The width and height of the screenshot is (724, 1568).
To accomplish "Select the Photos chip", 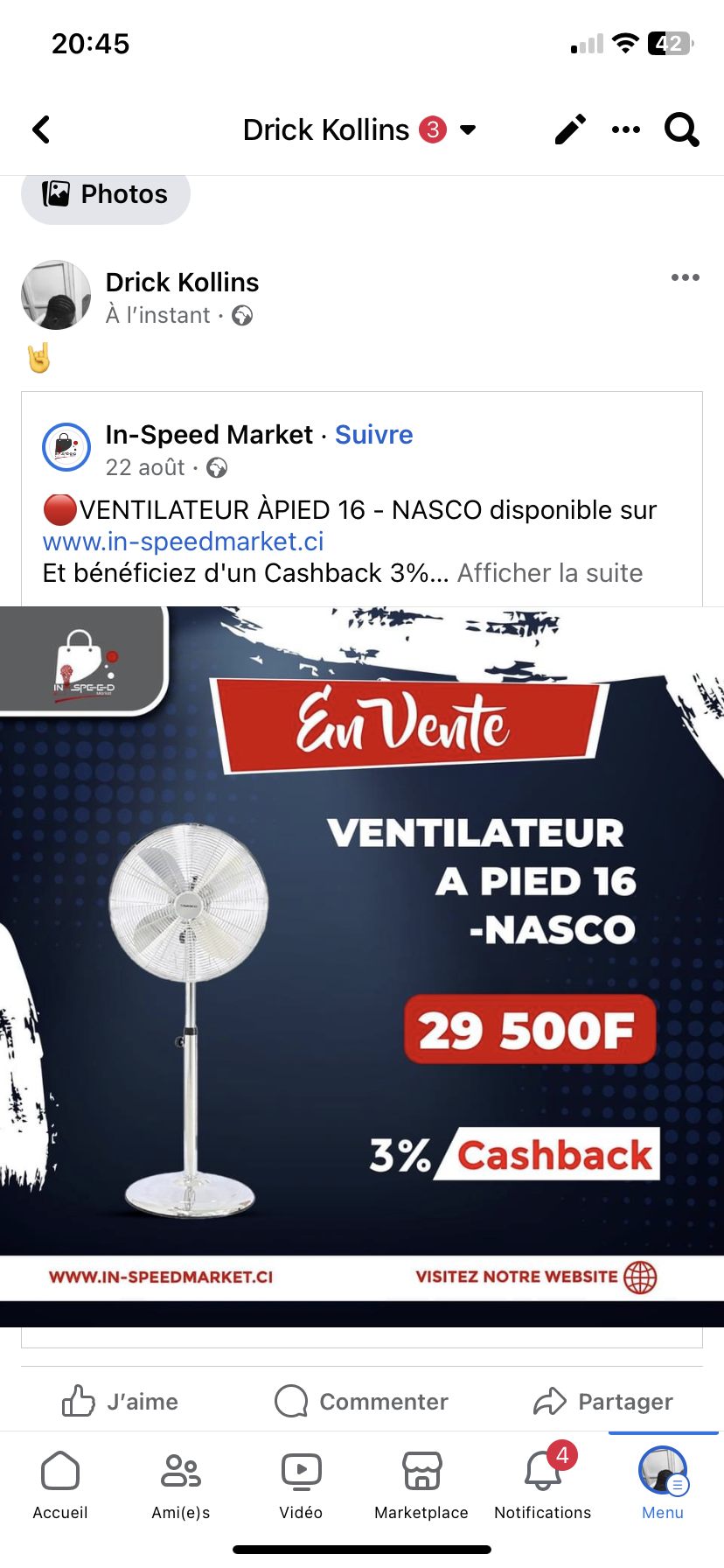I will (106, 194).
